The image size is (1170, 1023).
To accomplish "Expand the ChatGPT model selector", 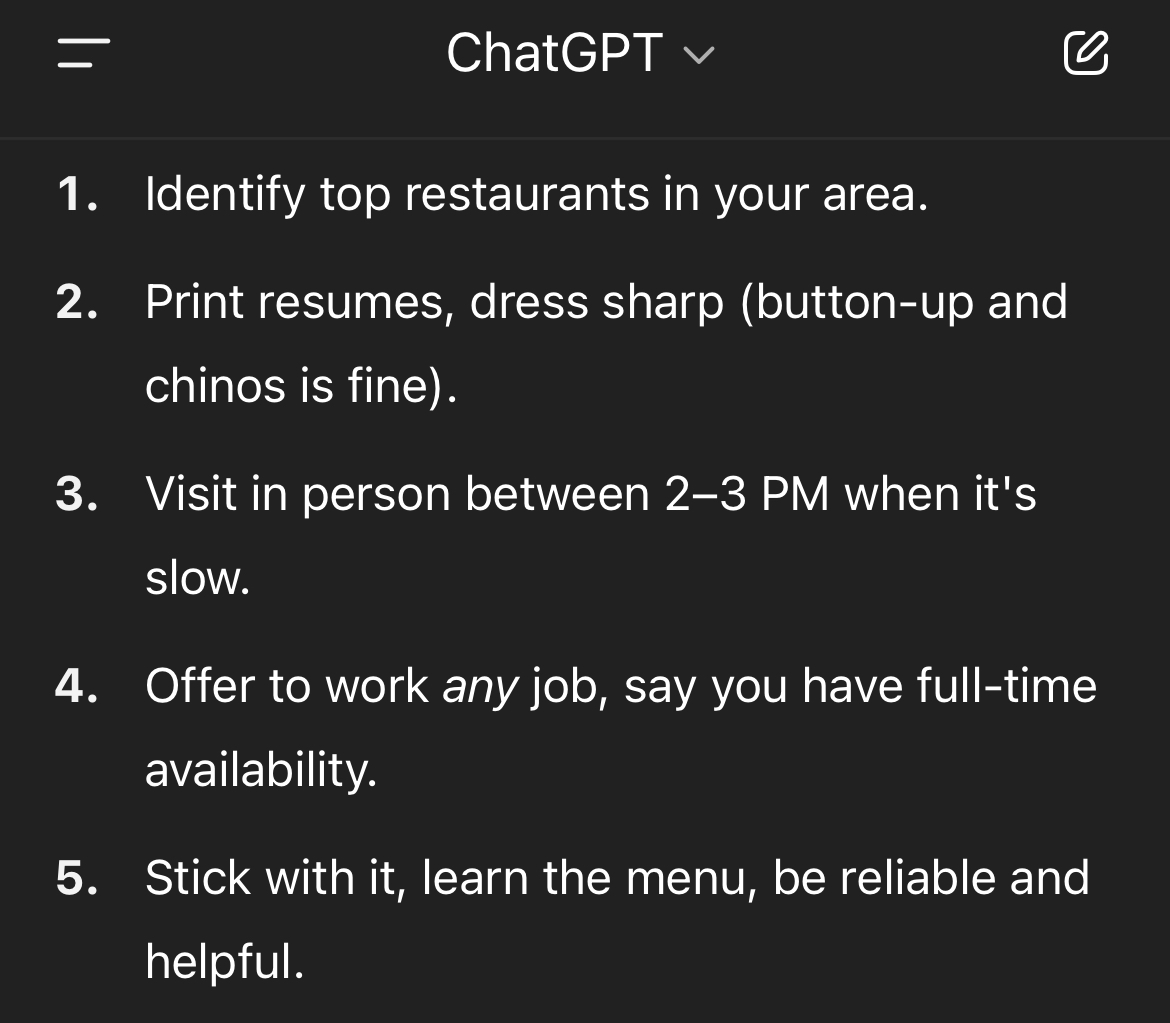I will tap(580, 53).
